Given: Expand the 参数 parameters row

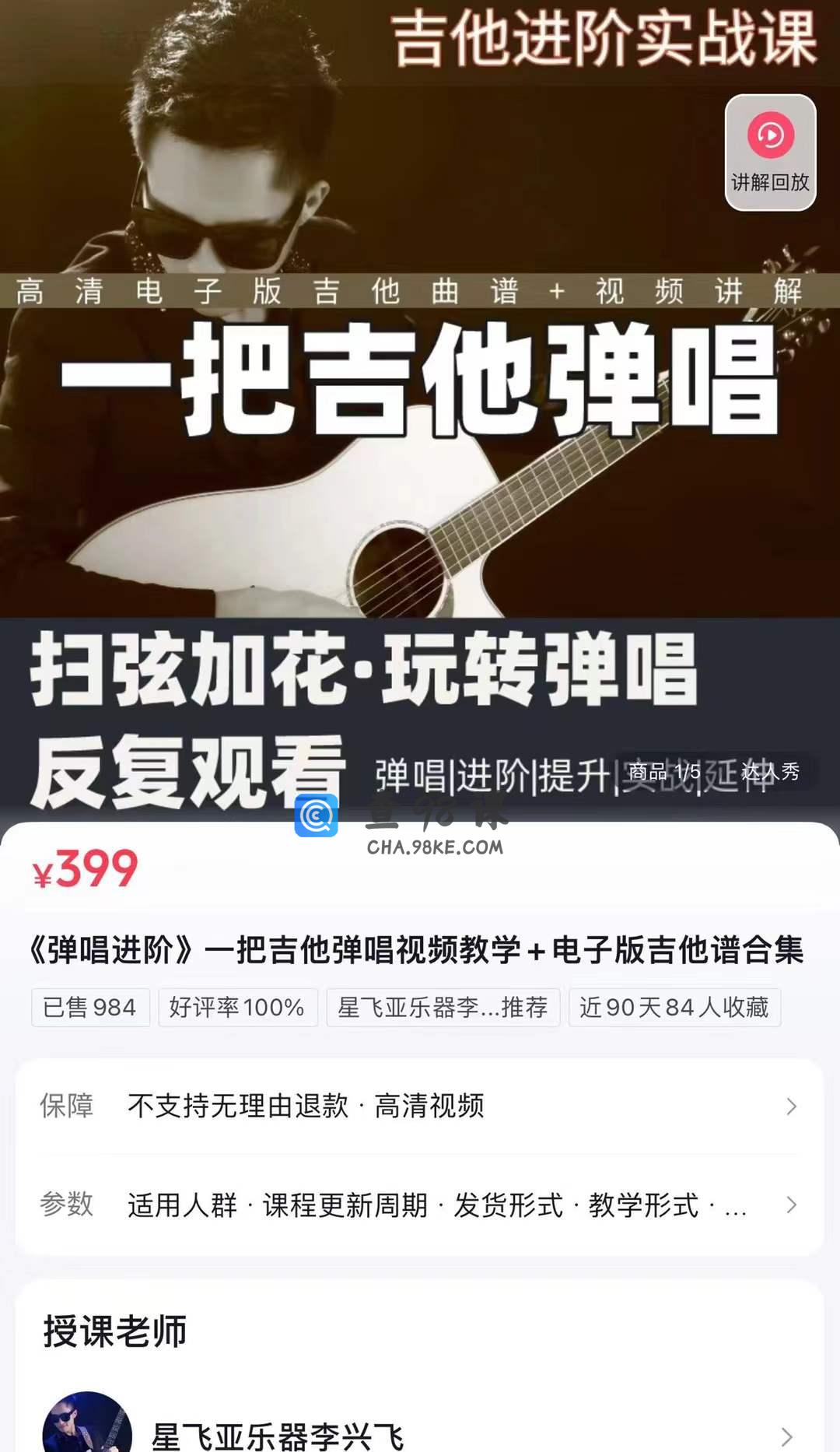Looking at the screenshot, I should [x=420, y=1205].
